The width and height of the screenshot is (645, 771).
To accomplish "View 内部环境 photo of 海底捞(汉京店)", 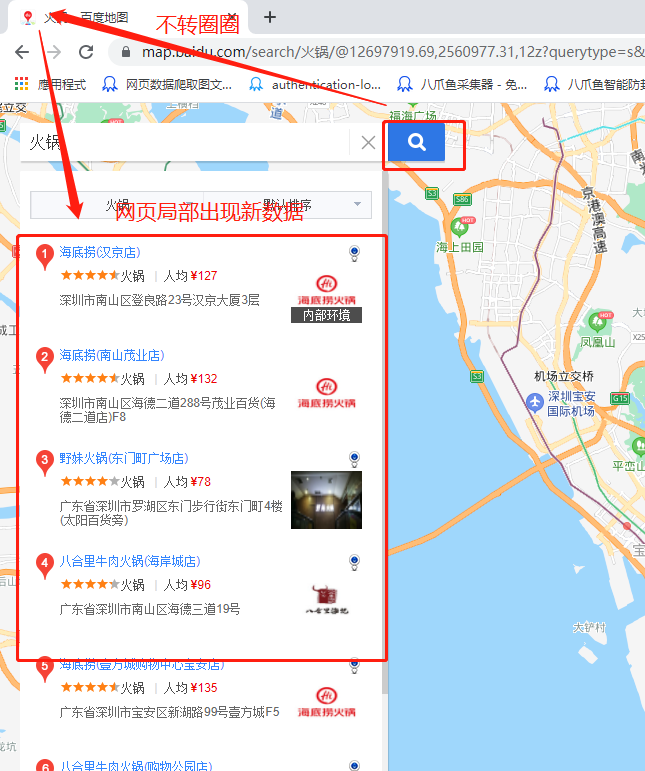I will tap(326, 315).
